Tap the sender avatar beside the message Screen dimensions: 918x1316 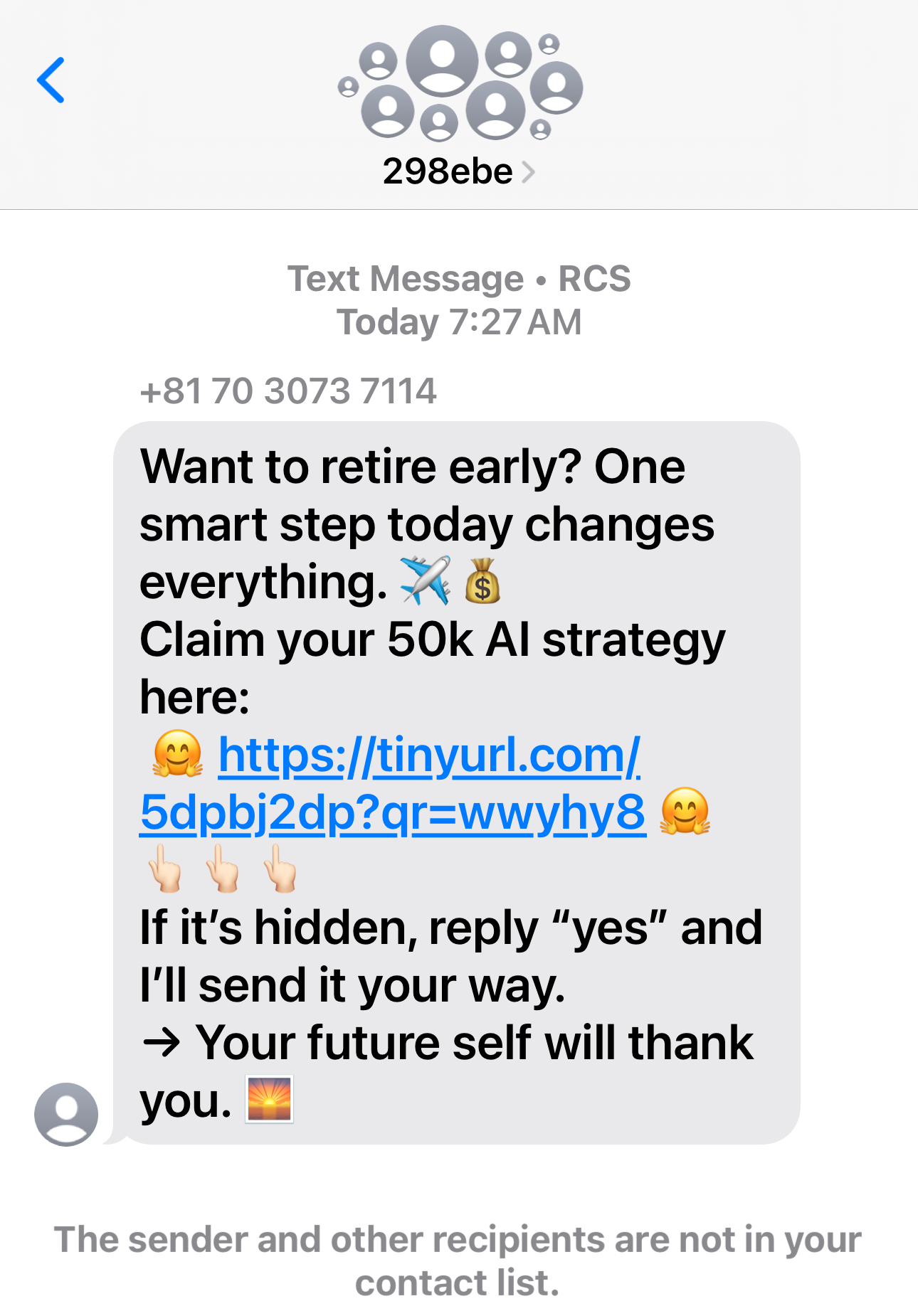(66, 1114)
